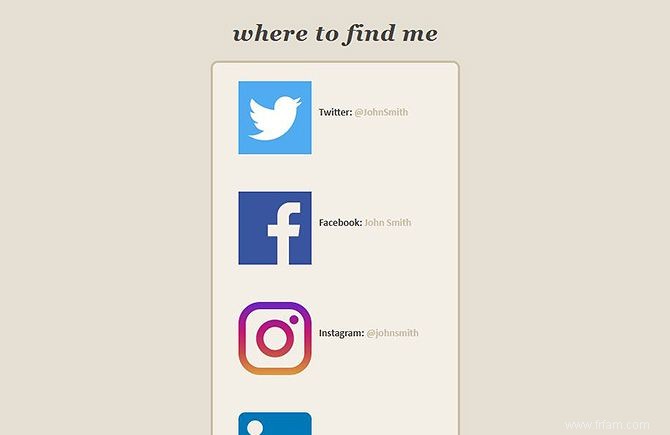670x435 pixels.
Task: Open the @johnsmith Instagram link
Action: (392, 333)
